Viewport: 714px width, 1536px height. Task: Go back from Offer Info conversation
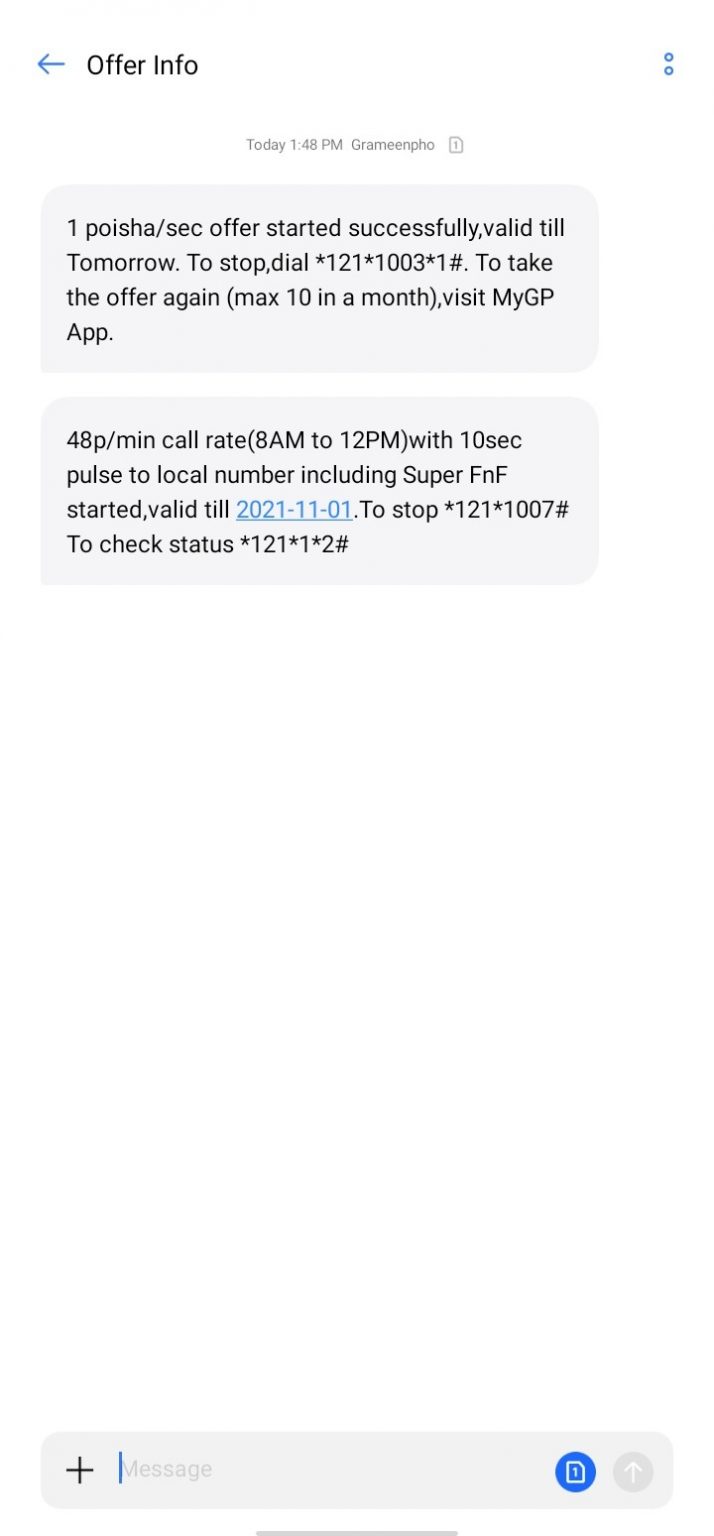pyautogui.click(x=51, y=65)
